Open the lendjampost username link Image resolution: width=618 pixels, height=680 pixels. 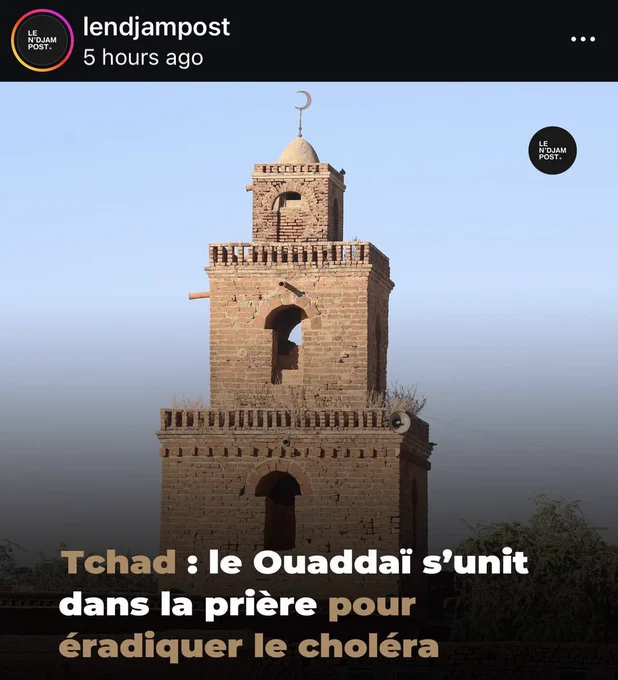(156, 27)
